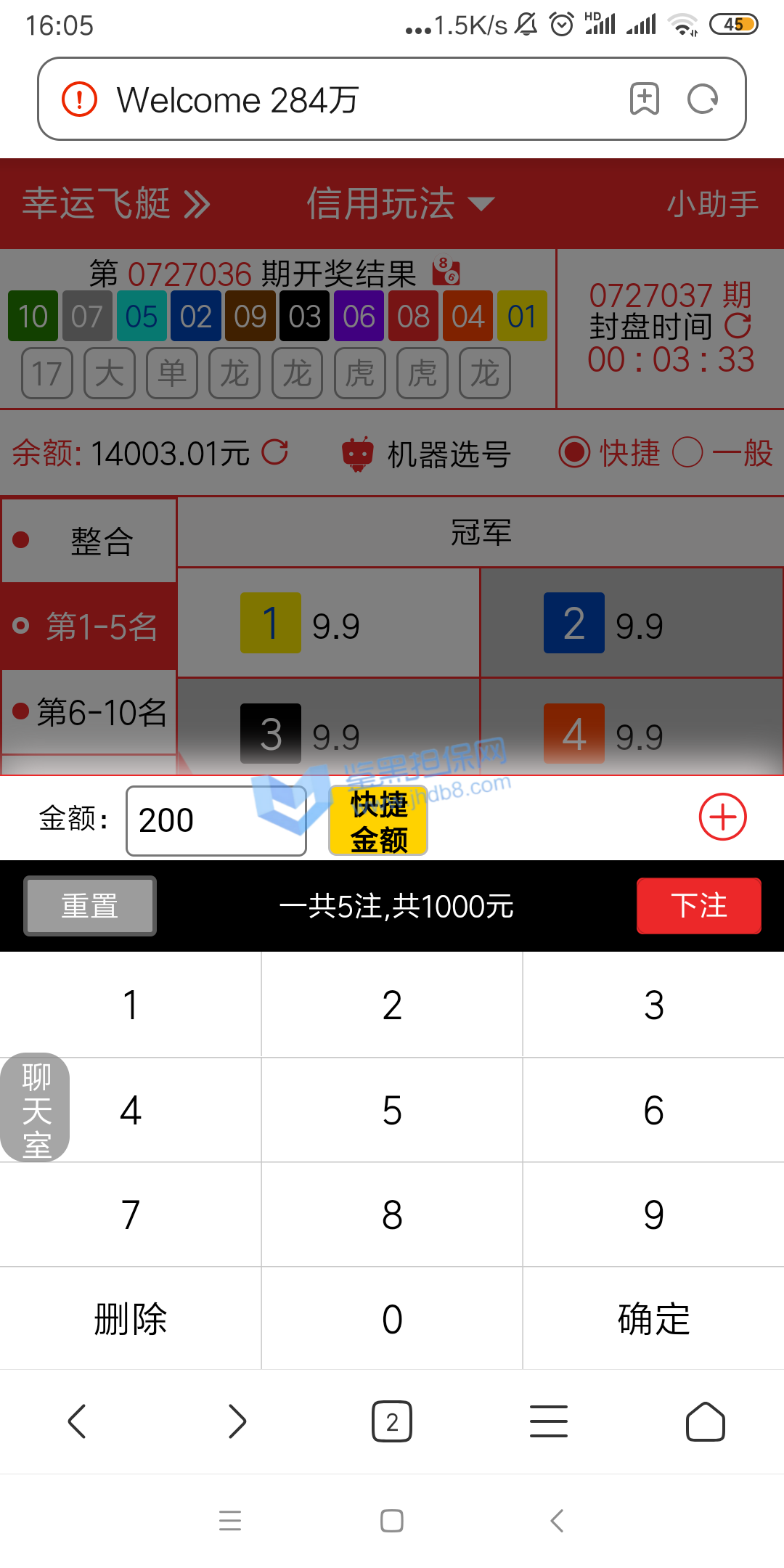Expand the 信用玩法 dropdown

[399, 204]
